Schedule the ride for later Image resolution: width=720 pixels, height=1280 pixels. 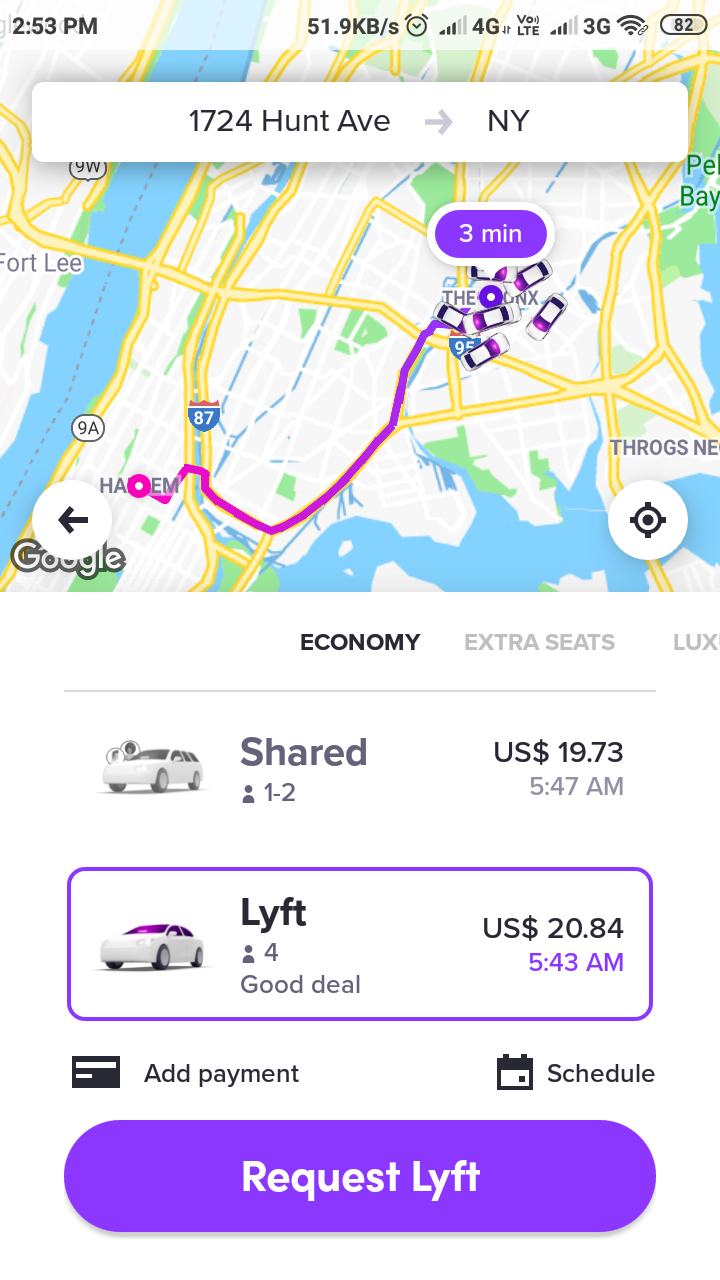click(x=576, y=1073)
